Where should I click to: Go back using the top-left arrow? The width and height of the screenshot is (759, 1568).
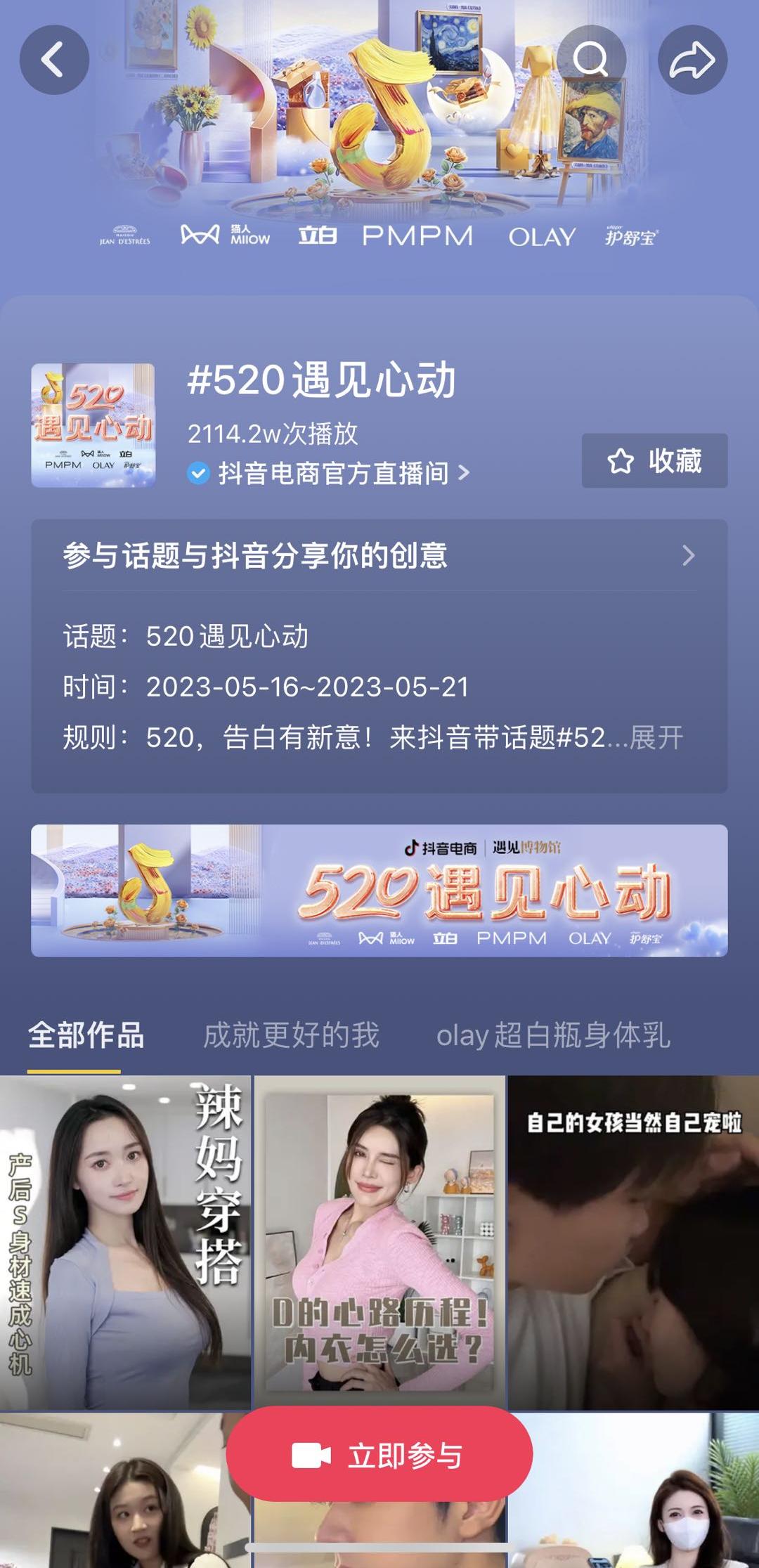coord(54,60)
